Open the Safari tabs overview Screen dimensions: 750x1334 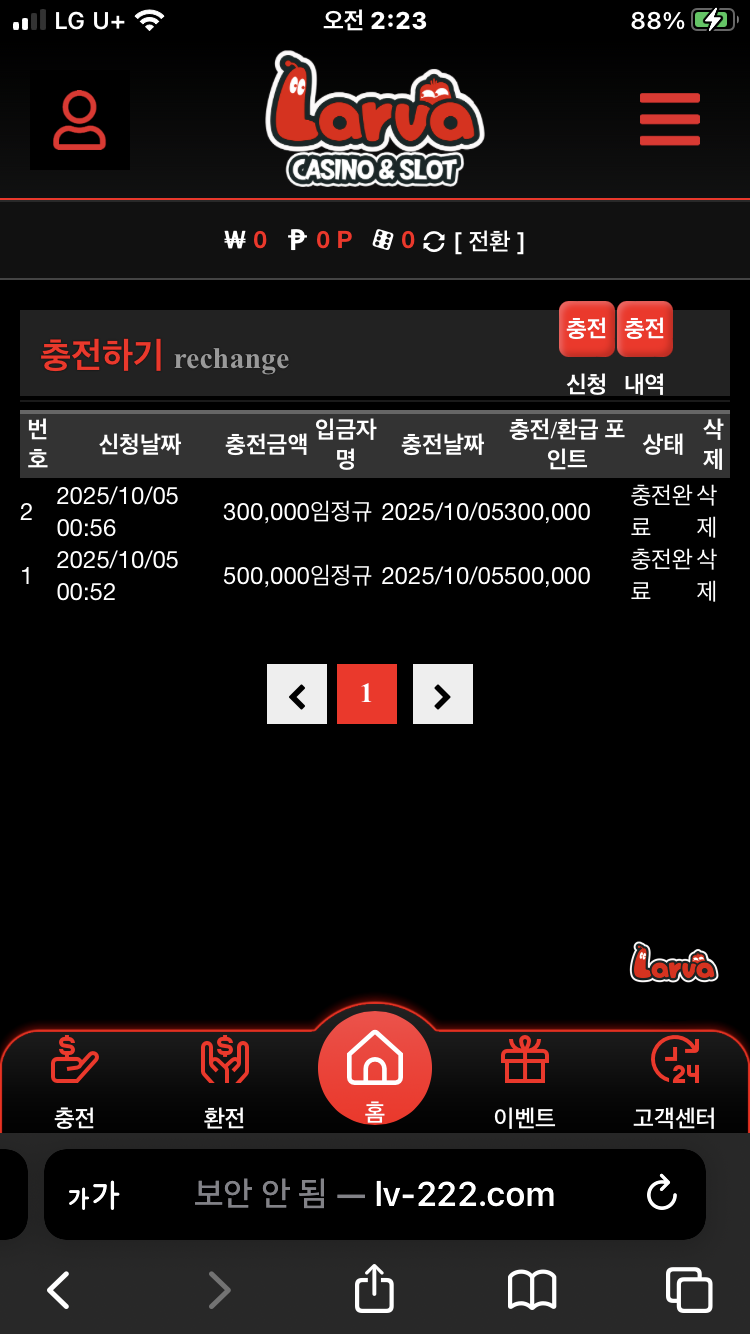[x=689, y=1290]
